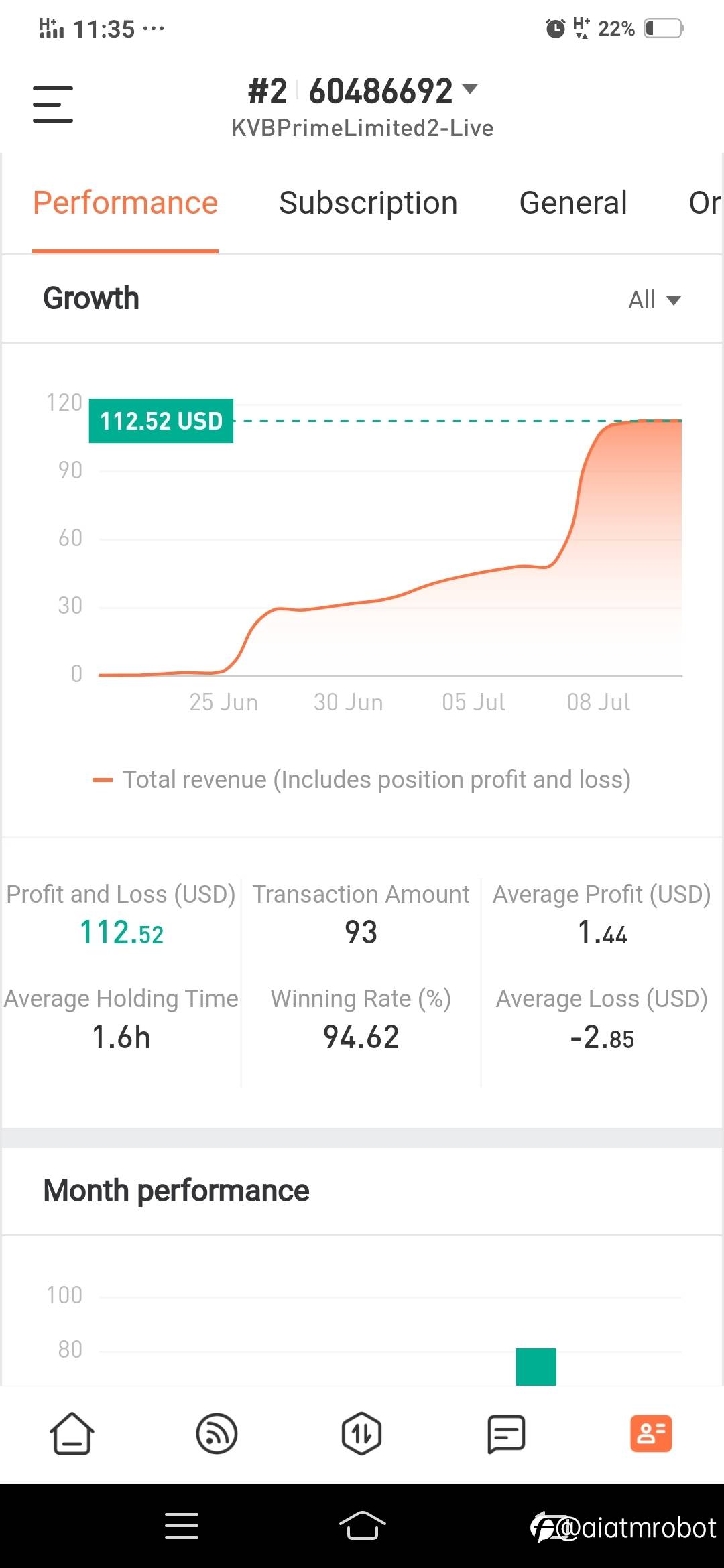Viewport: 724px width, 1568px height.
Task: Expand the account selector #2 60486692
Action: (363, 91)
